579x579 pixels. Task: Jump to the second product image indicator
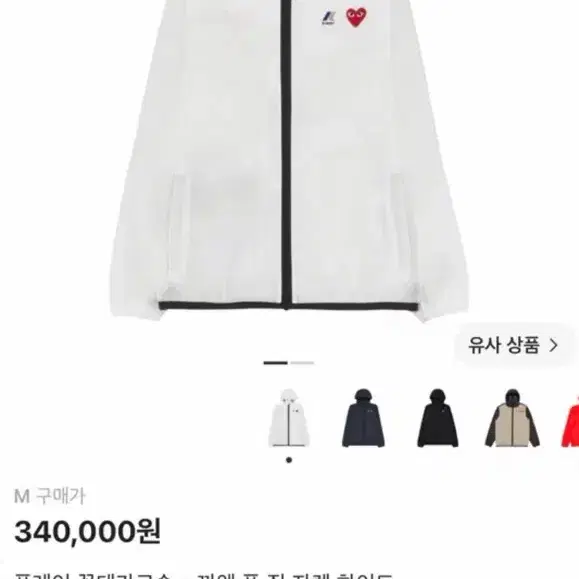(x=302, y=363)
